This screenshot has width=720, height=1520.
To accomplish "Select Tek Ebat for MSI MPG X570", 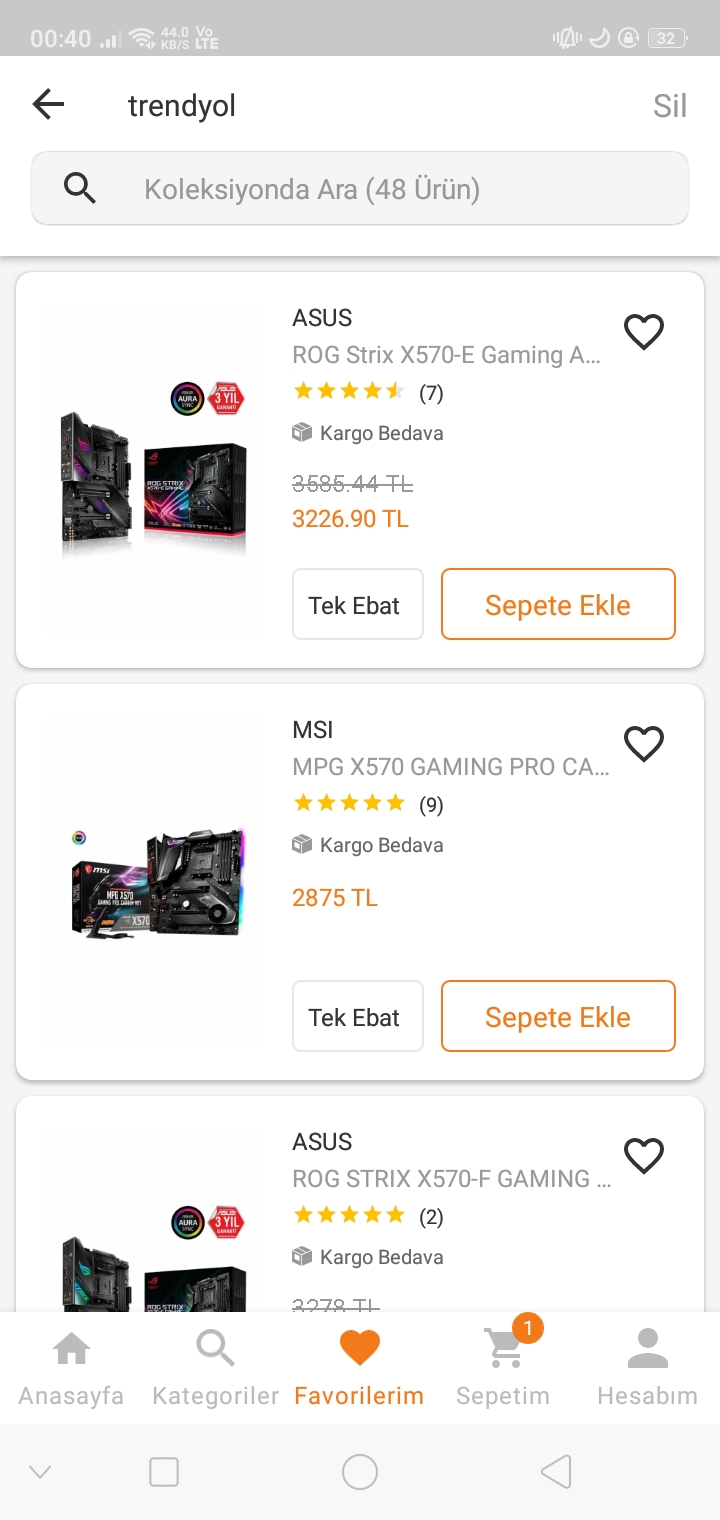I will point(357,1016).
